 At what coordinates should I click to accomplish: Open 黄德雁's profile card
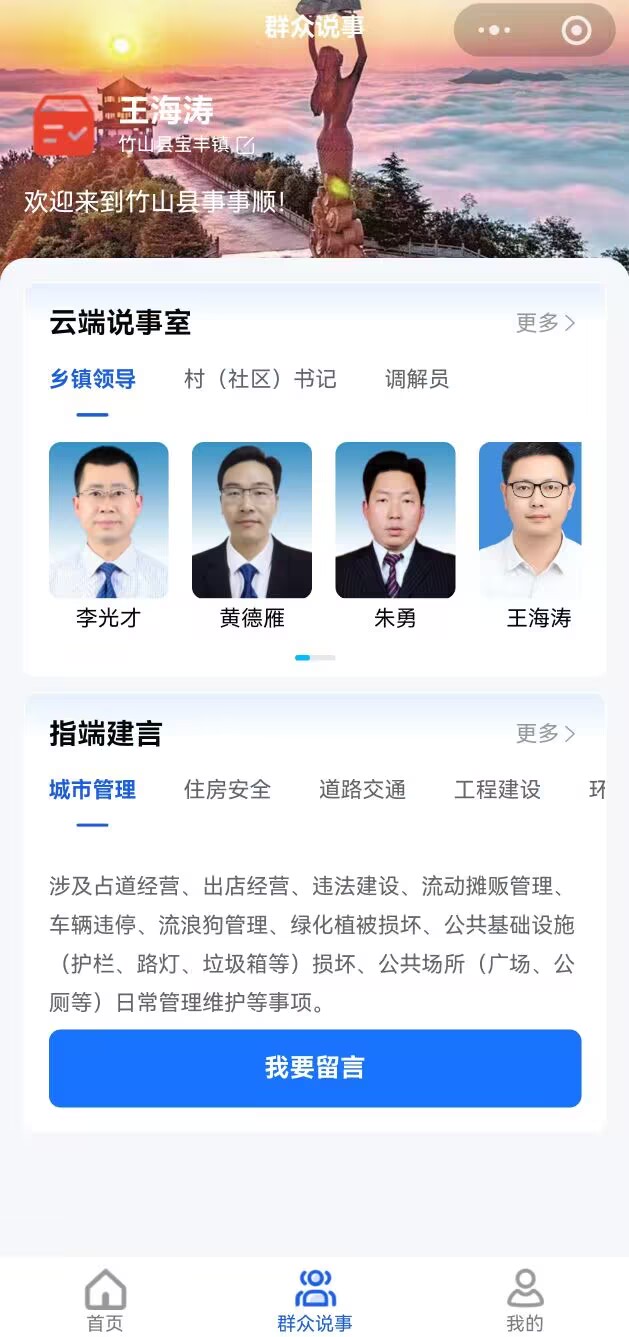pyautogui.click(x=252, y=535)
